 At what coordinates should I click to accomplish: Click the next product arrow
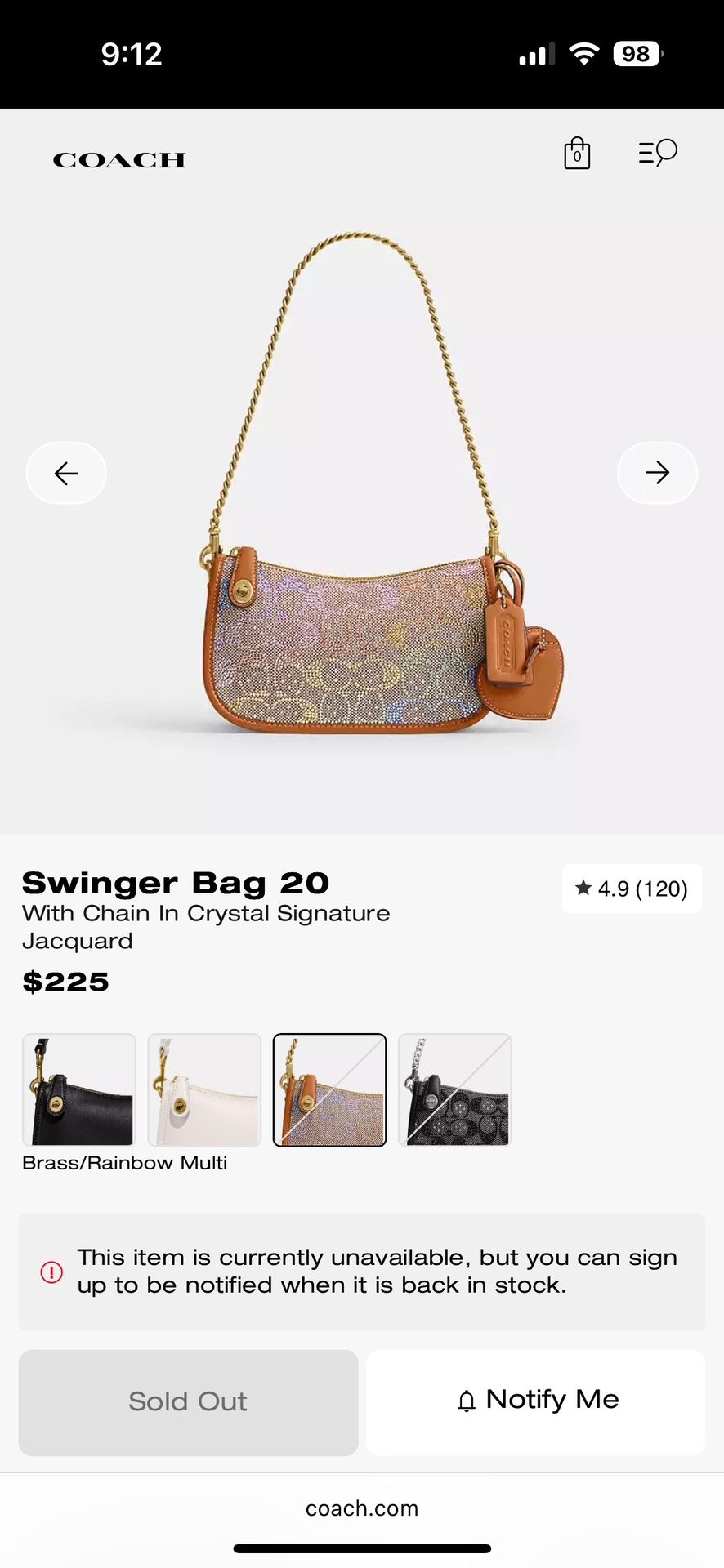(x=657, y=472)
